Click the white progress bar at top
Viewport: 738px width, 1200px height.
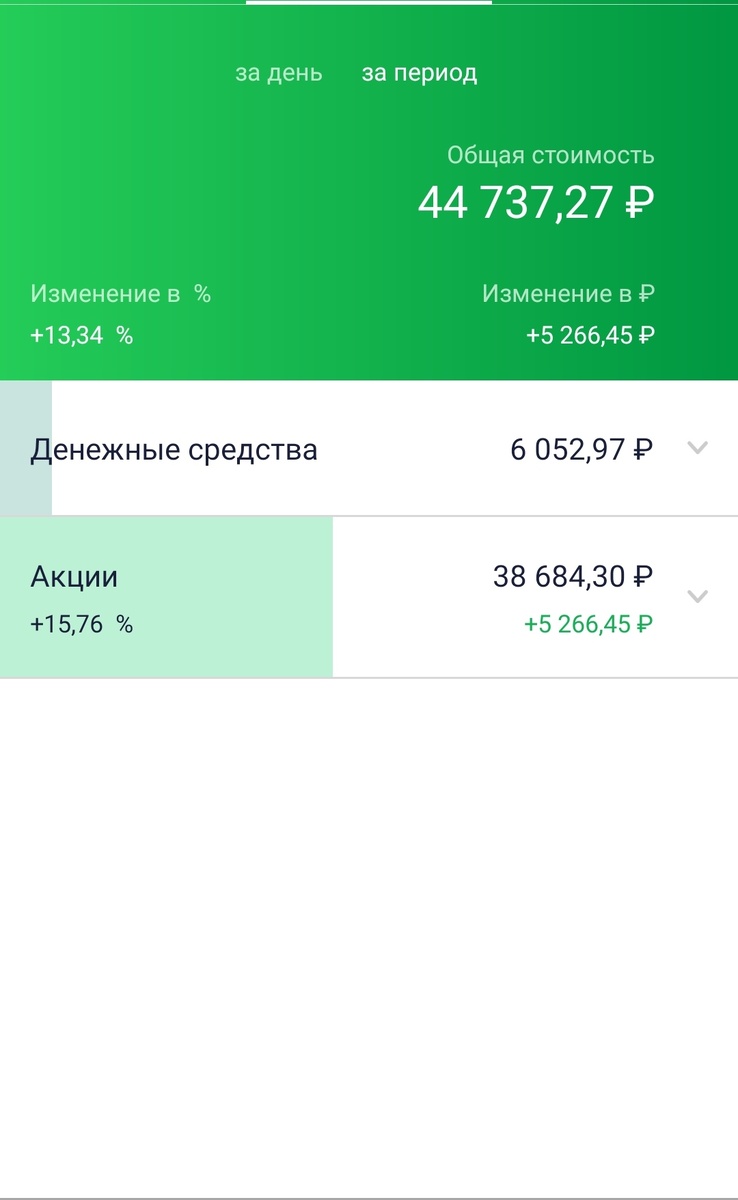coord(370,4)
